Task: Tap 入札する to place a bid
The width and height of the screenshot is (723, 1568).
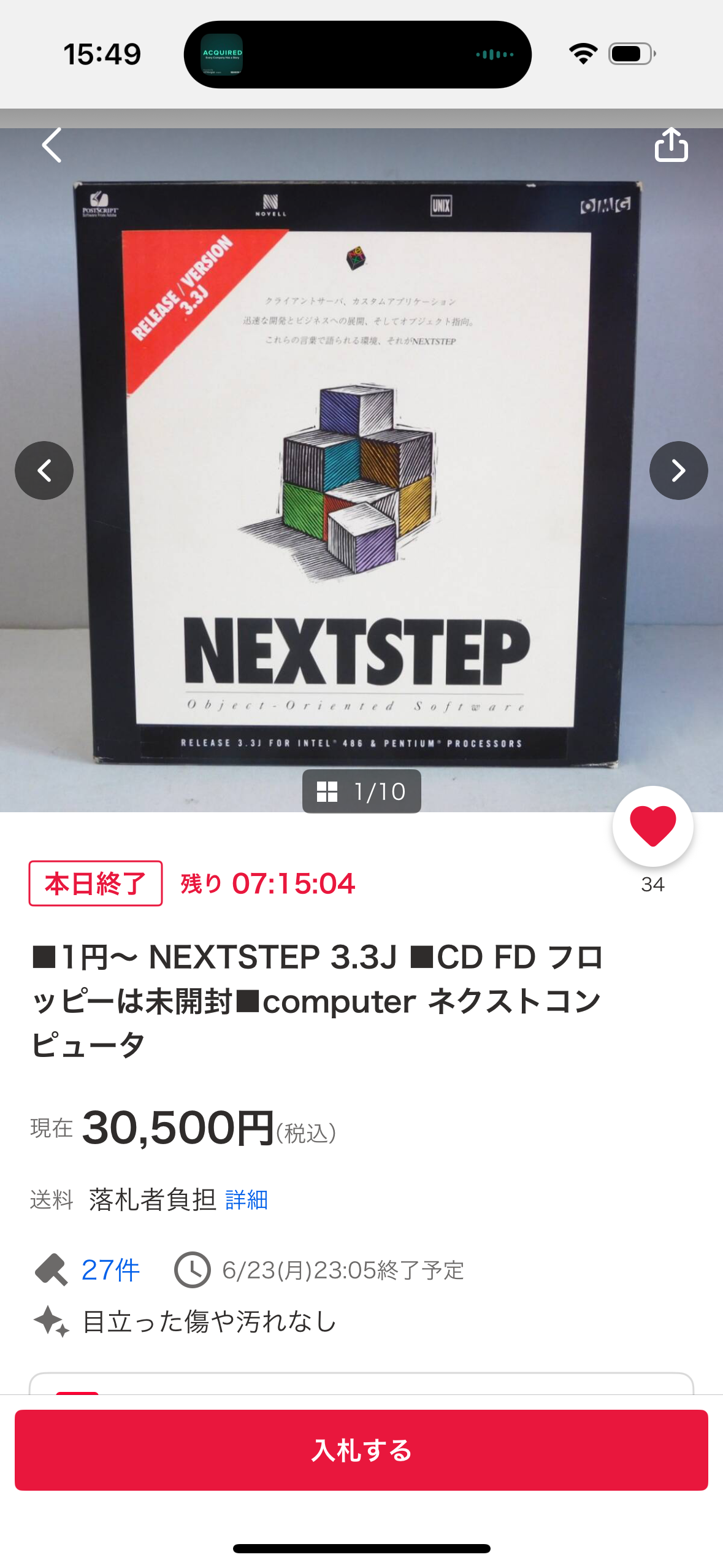Action: 361,1450
